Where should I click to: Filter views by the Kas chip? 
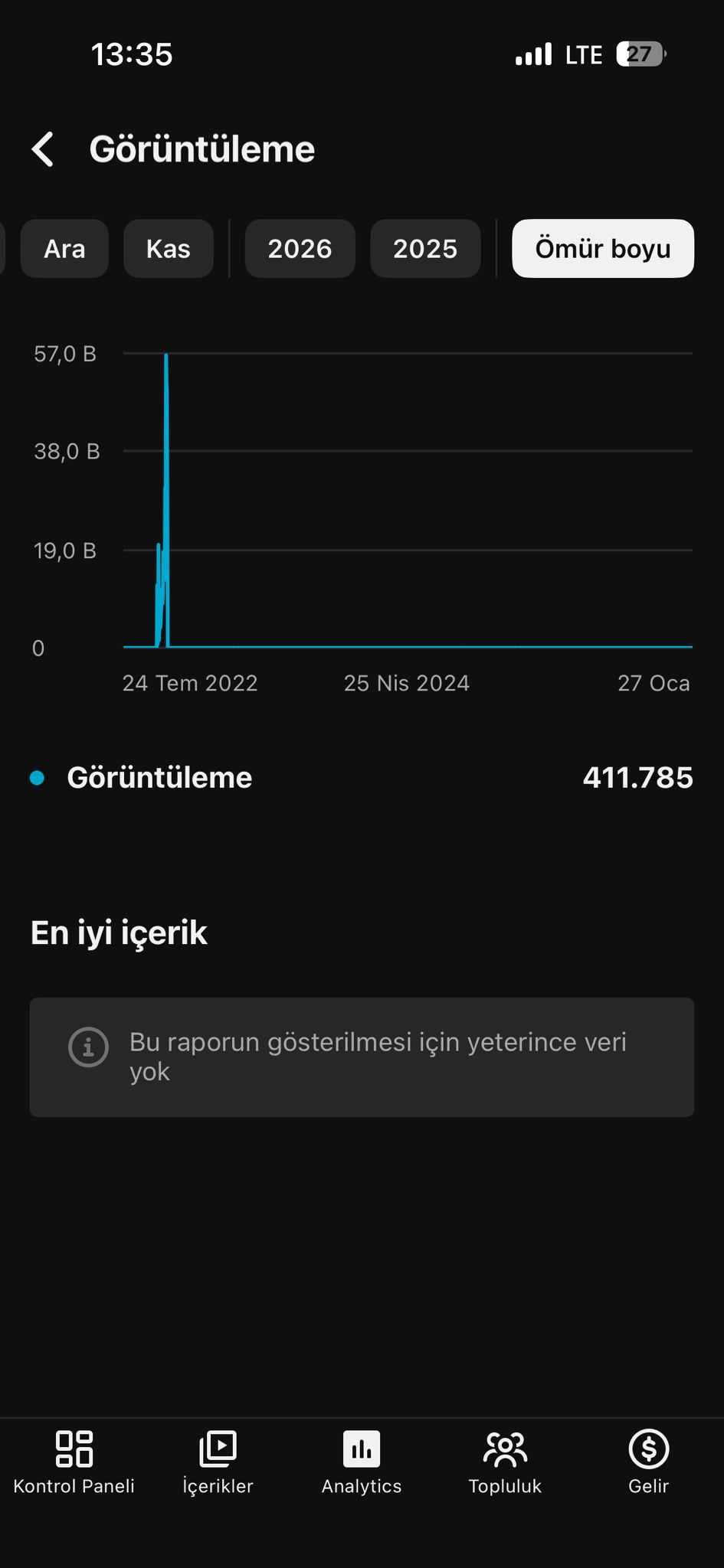click(168, 249)
